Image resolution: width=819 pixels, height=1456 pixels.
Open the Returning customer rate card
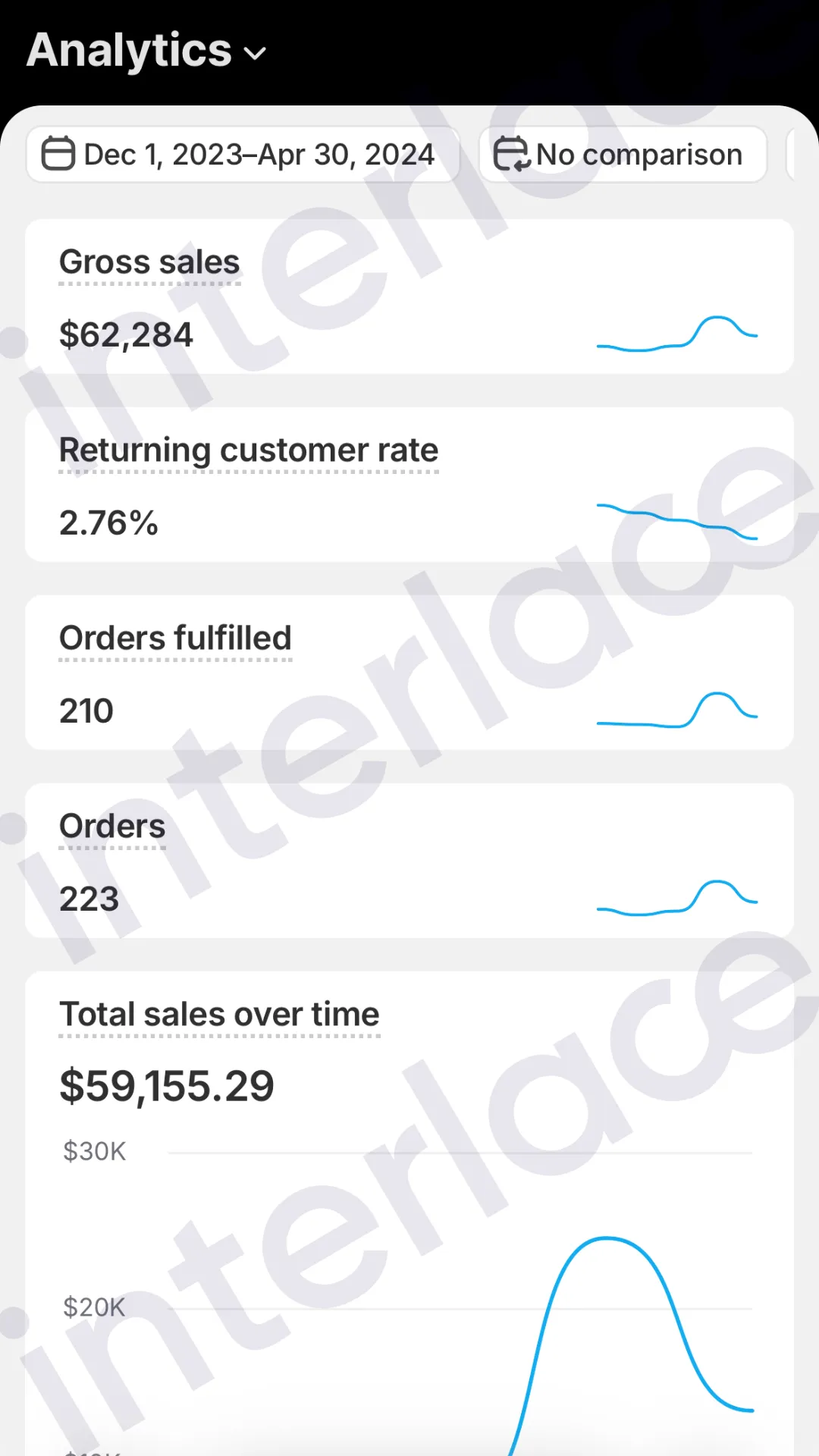[x=409, y=485]
